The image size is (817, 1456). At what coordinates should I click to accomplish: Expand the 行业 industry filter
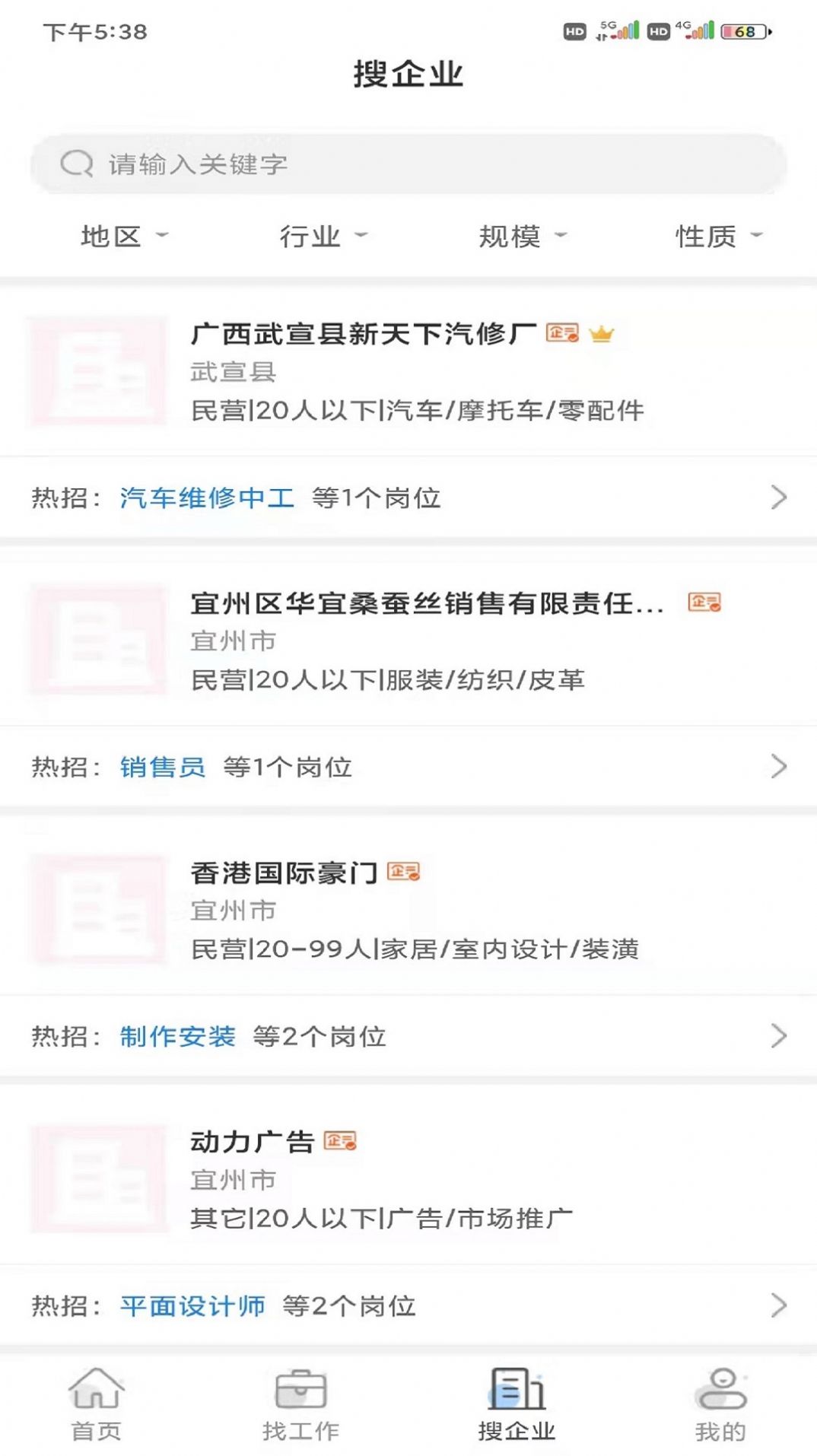coord(319,236)
